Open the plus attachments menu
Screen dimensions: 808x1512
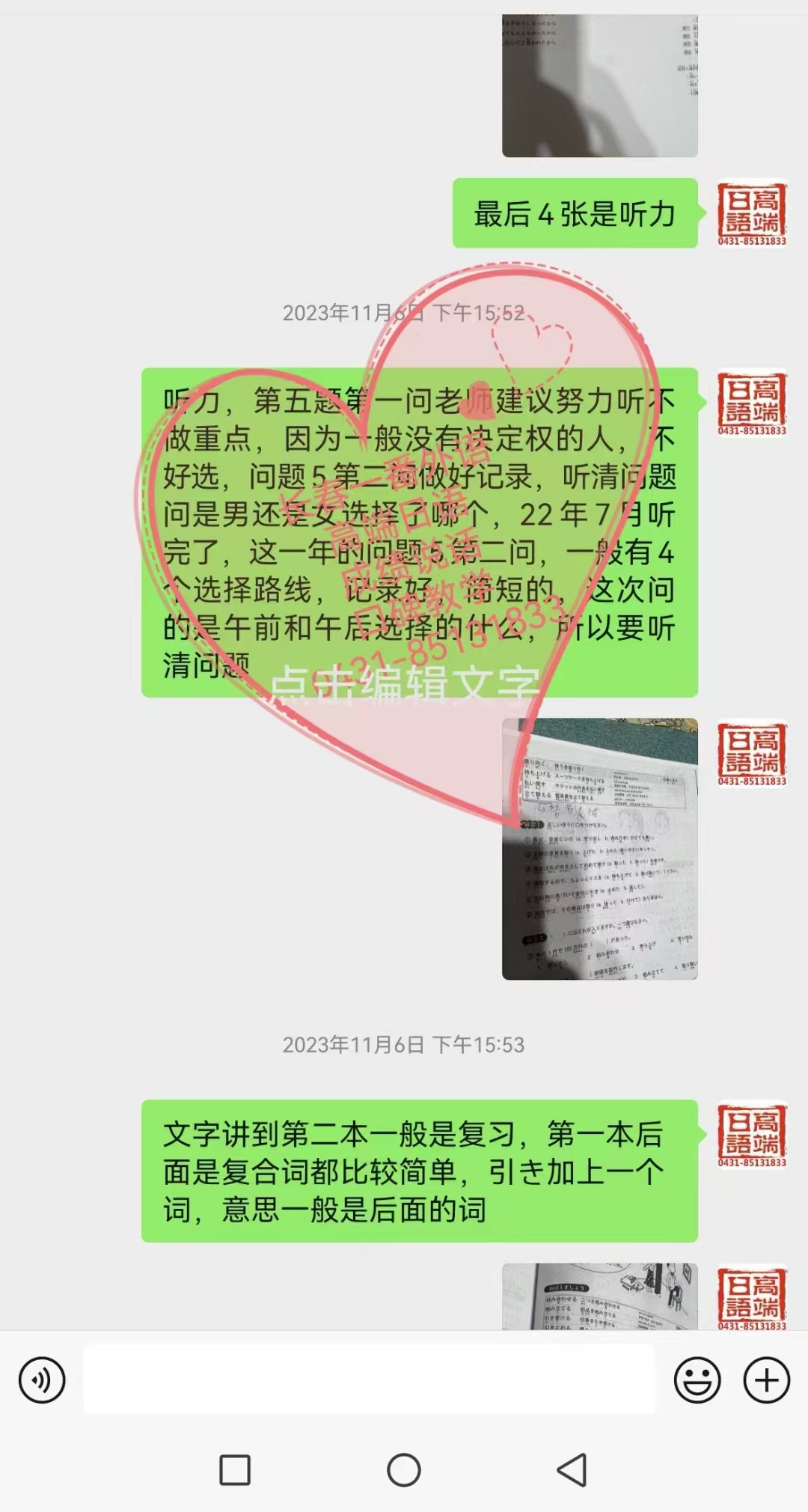tap(766, 1380)
